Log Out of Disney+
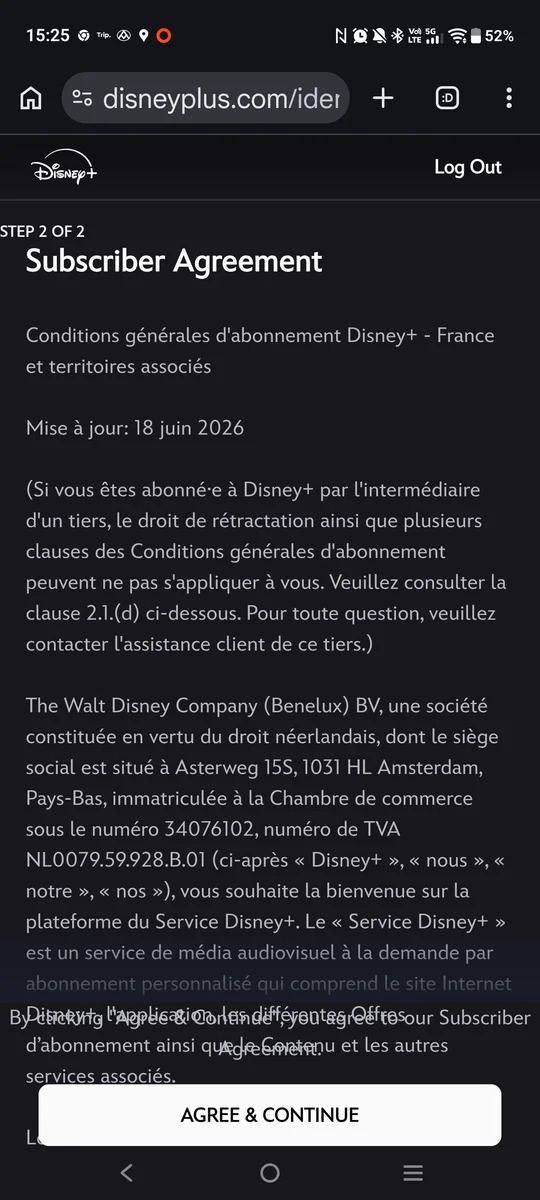 tap(468, 167)
